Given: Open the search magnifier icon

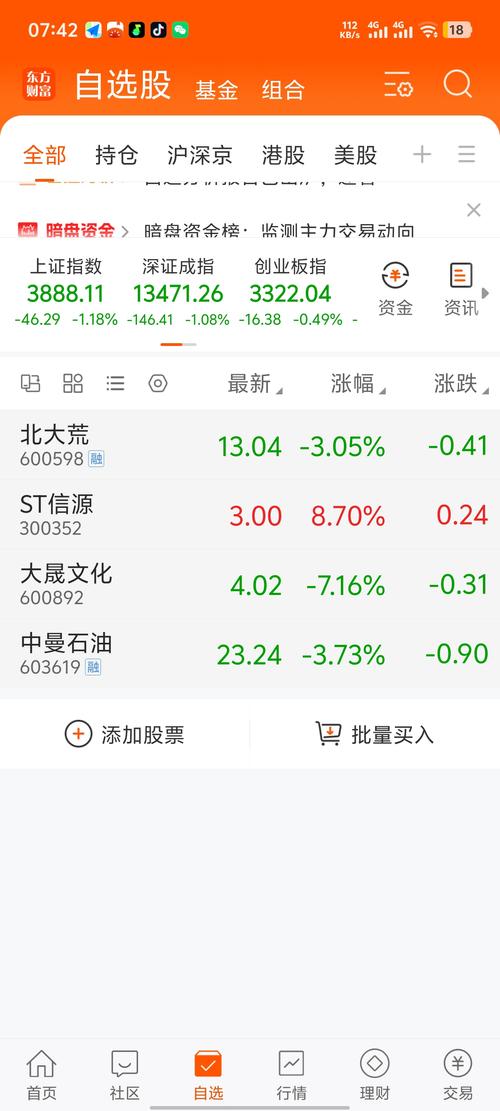Looking at the screenshot, I should [x=458, y=85].
